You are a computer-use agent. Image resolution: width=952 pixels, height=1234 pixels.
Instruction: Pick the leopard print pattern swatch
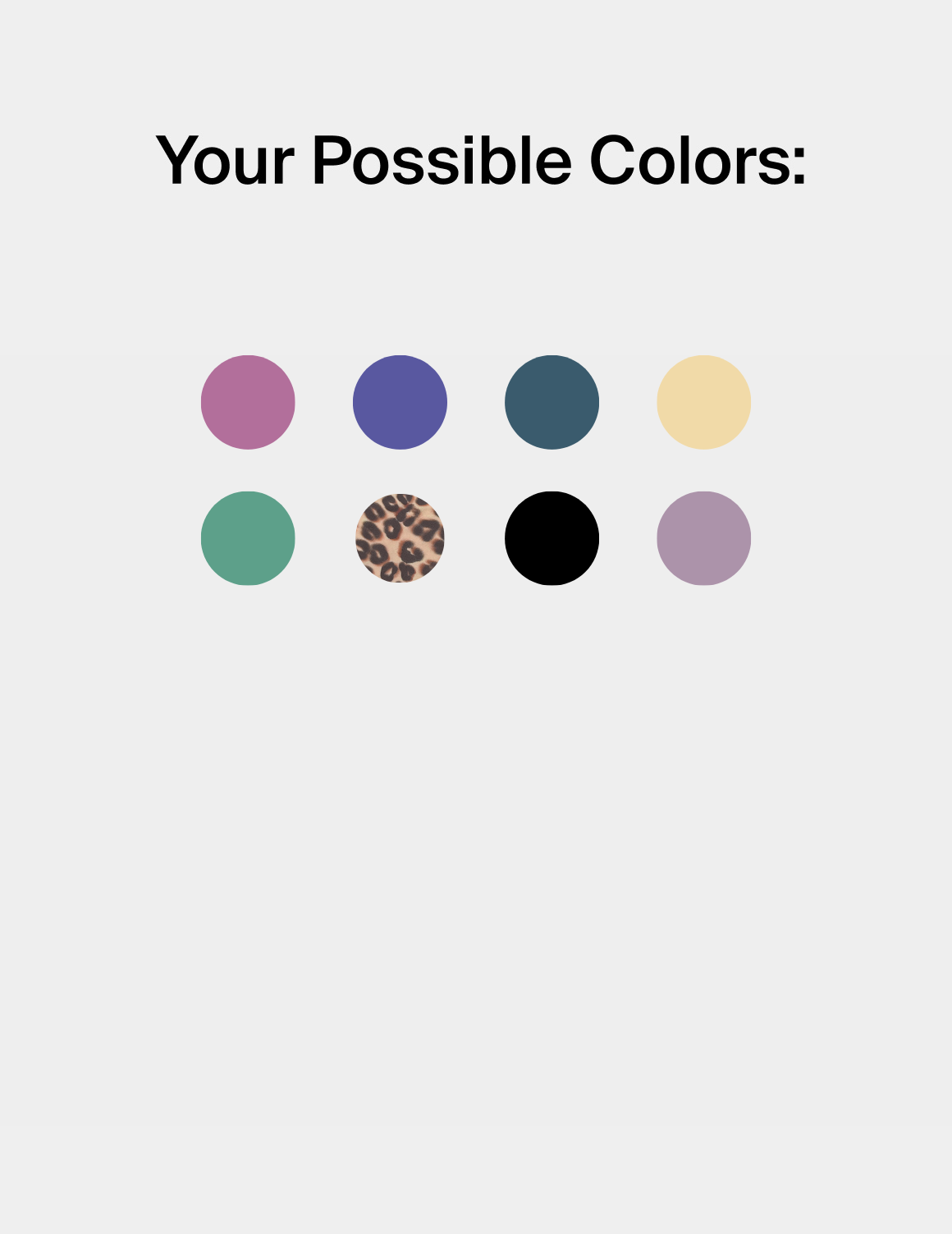[400, 538]
